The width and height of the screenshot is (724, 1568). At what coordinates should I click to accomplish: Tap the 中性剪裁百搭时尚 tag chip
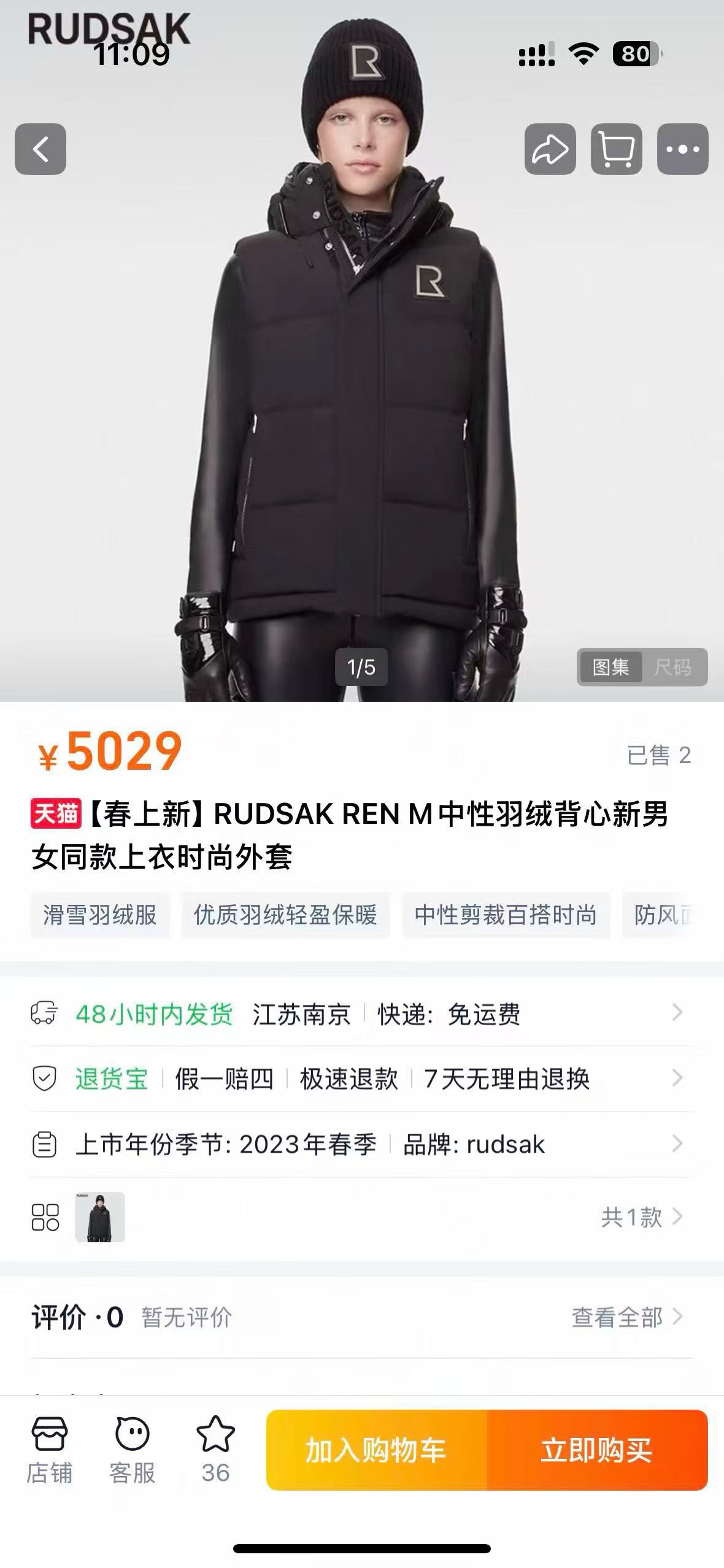(x=506, y=915)
